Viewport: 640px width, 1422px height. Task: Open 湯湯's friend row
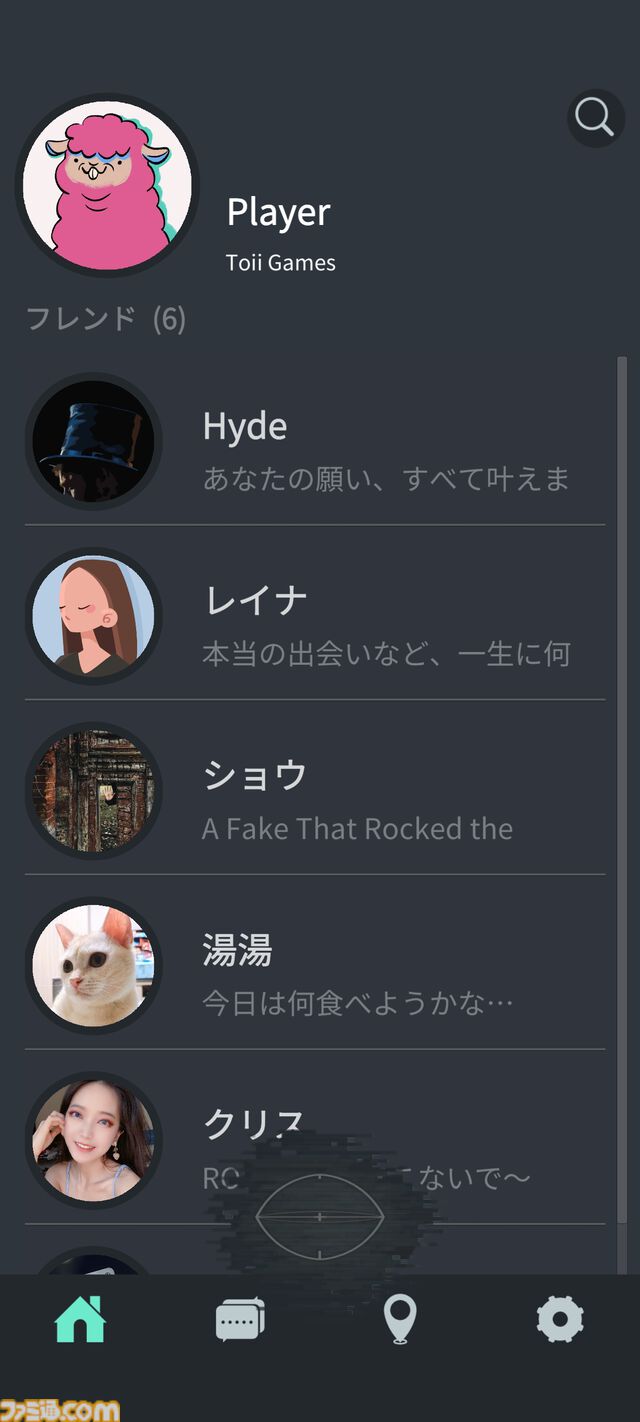click(315, 967)
